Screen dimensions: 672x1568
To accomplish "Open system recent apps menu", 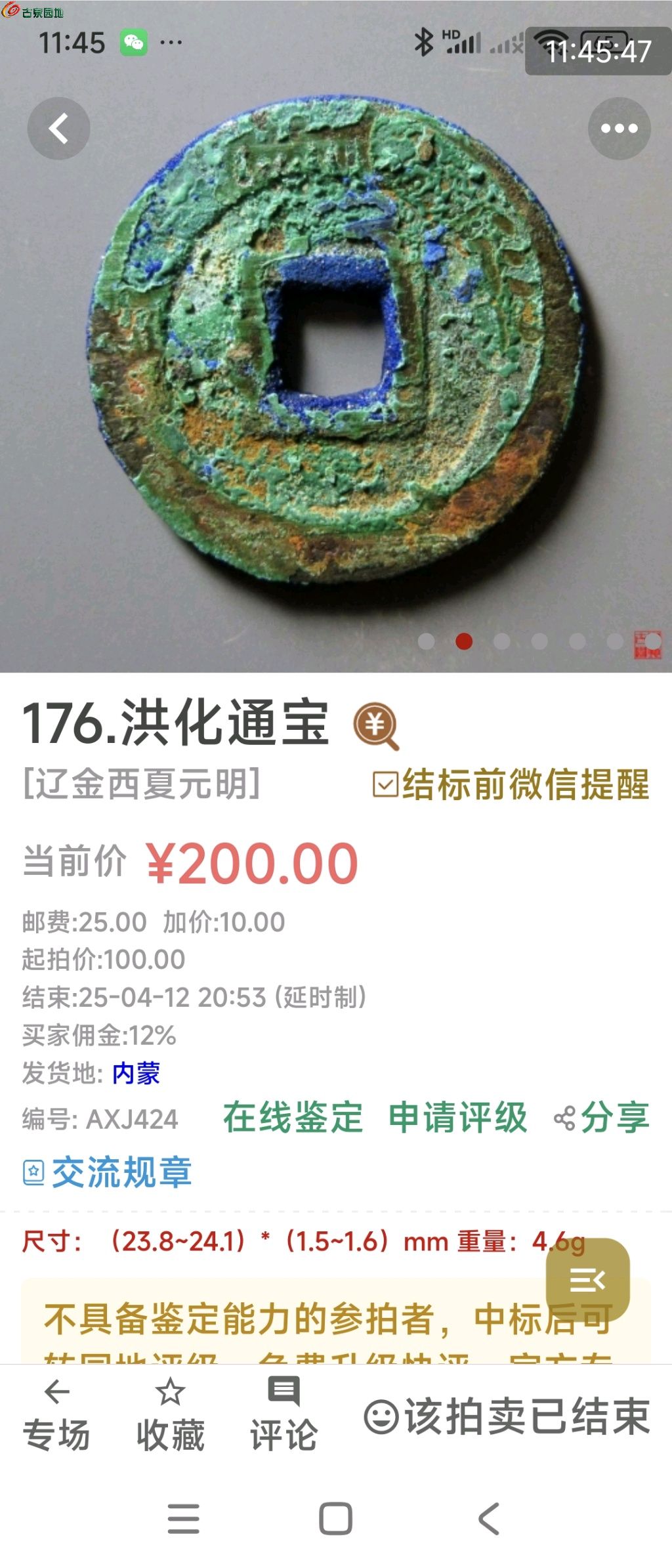I will (183, 1519).
